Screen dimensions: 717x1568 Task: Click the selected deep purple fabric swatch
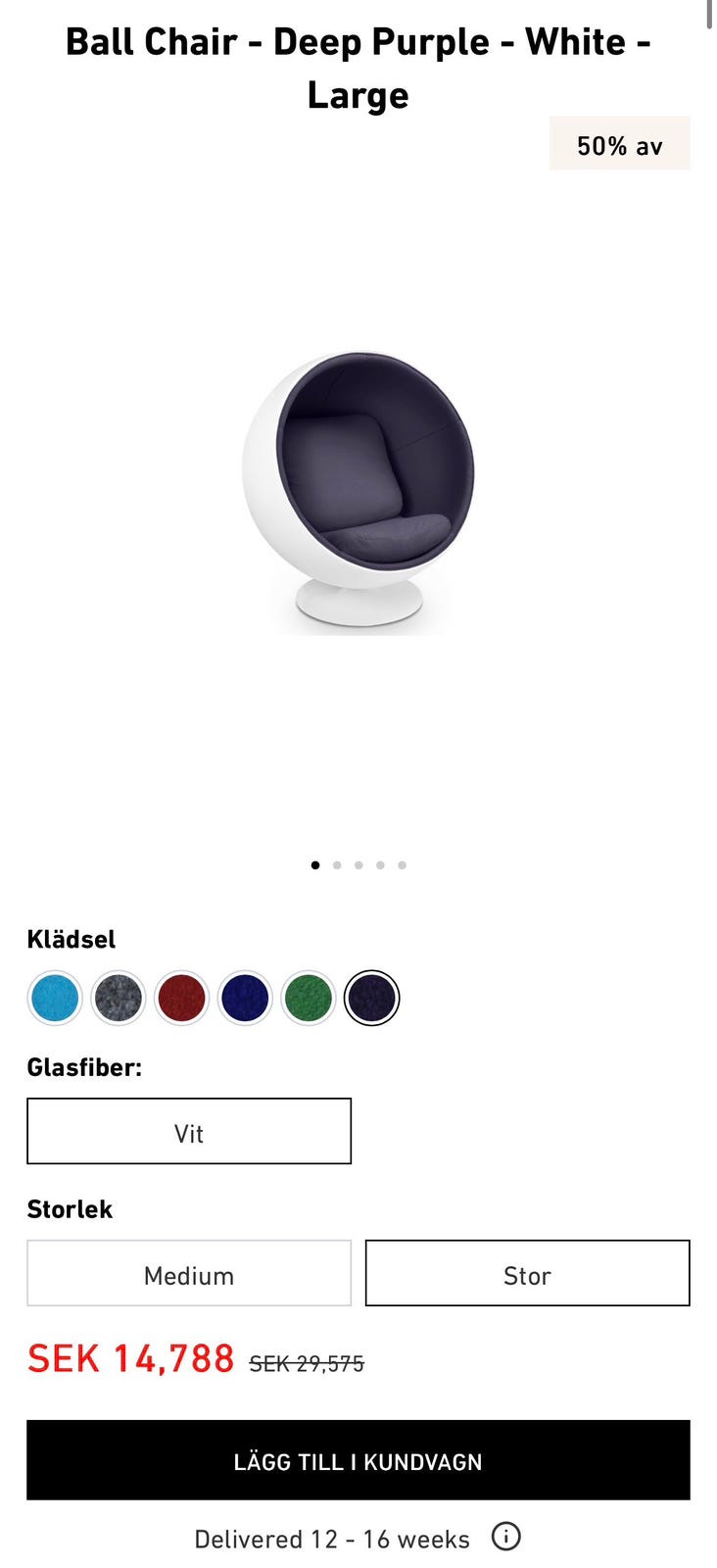tap(372, 998)
